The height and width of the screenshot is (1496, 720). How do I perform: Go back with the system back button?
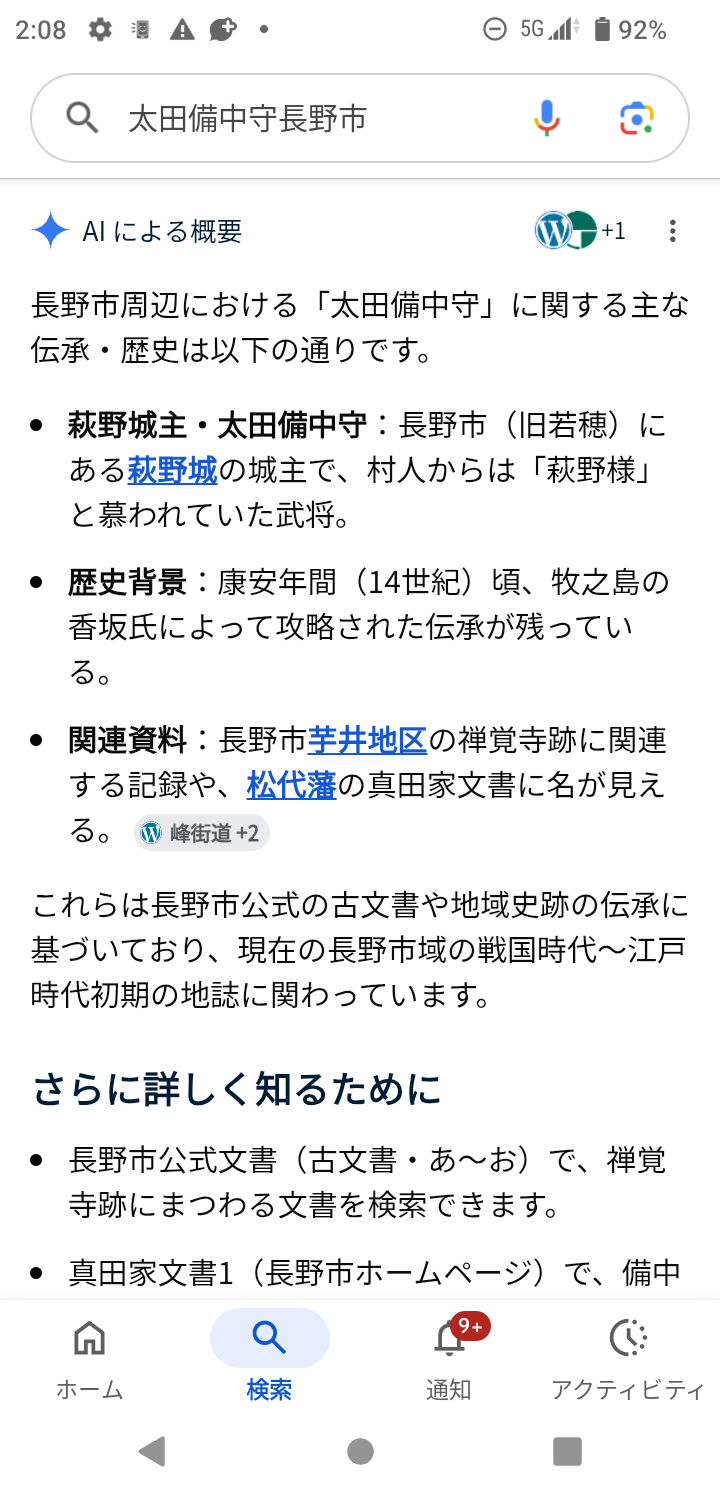coord(152,1451)
